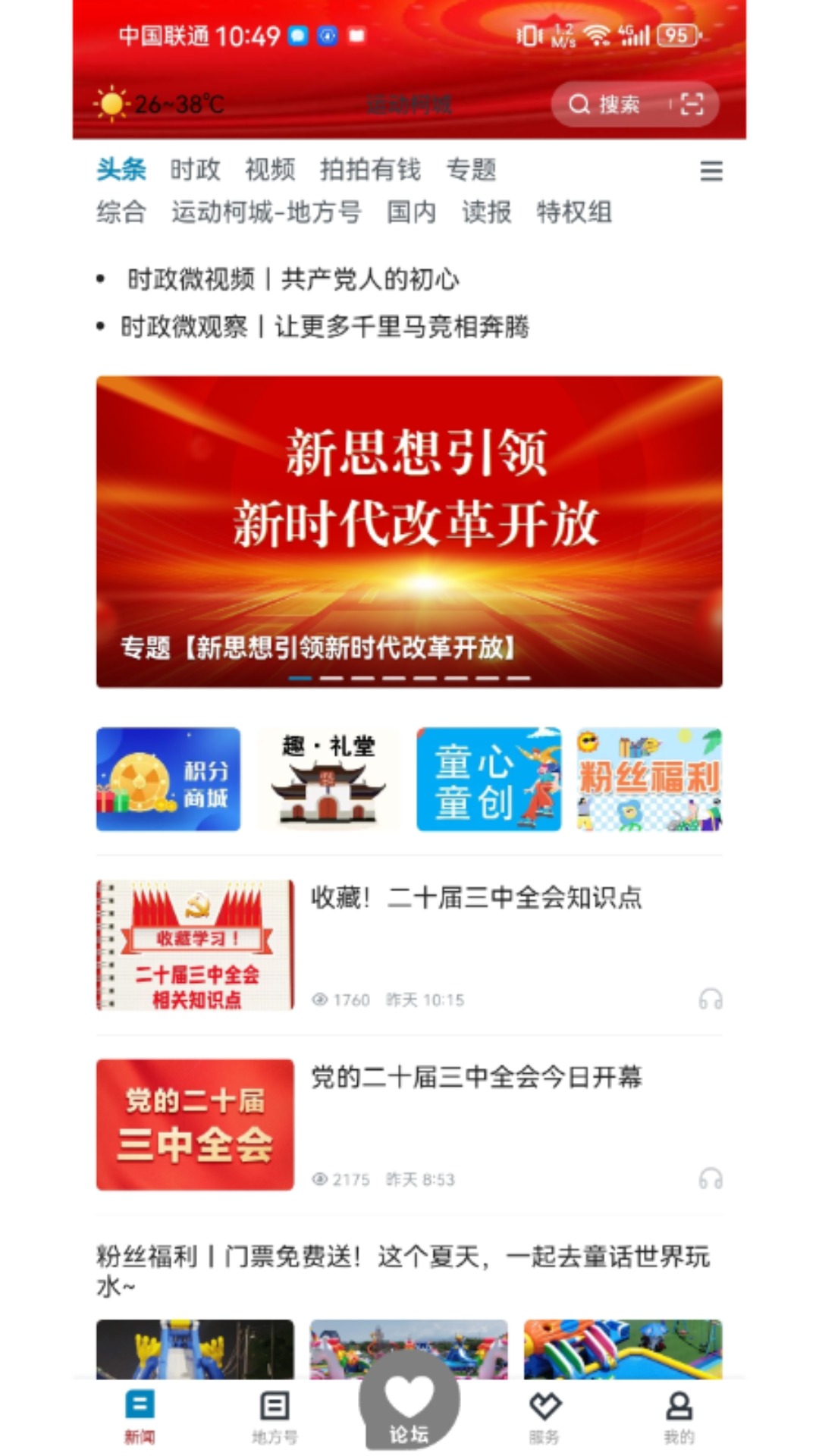Open the 我的 profile tab
This screenshot has height=1456, width=819.
(679, 1417)
